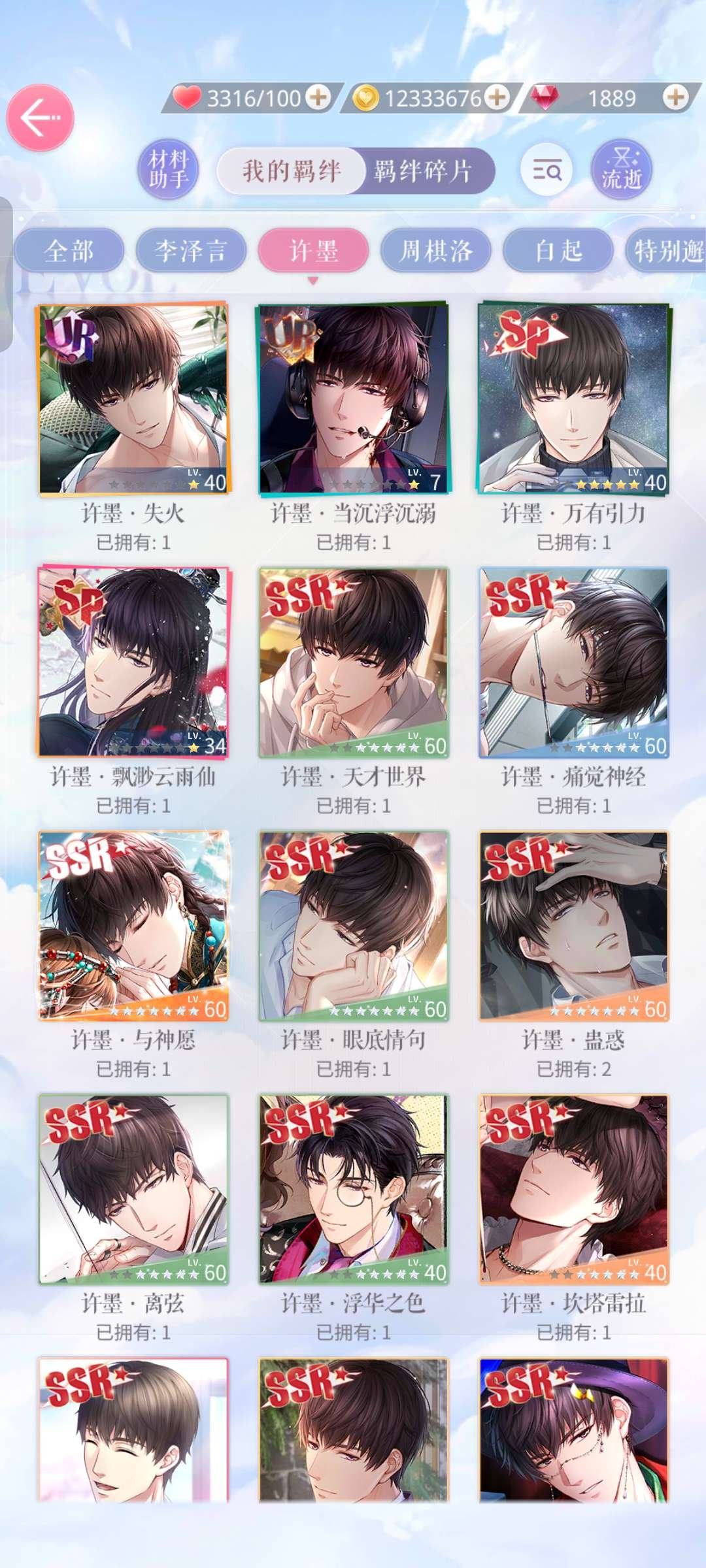Filter cards by 李泽言
The width and height of the screenshot is (706, 1568).
tap(191, 251)
